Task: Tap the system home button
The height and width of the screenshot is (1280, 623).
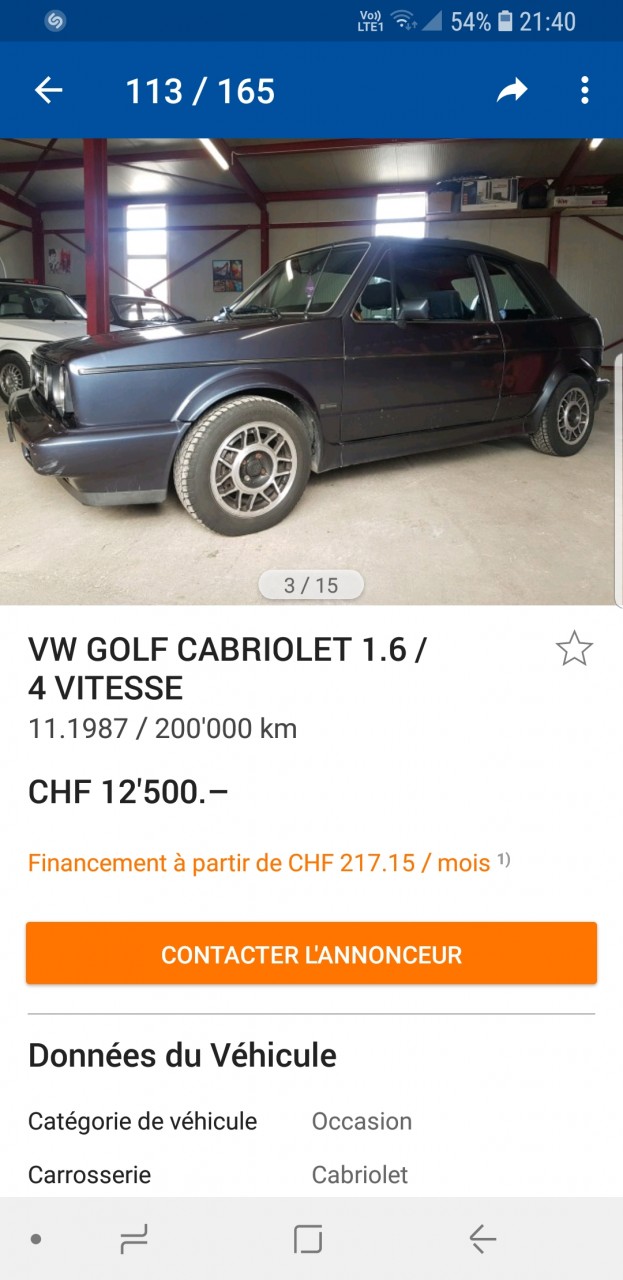Action: 308,1240
